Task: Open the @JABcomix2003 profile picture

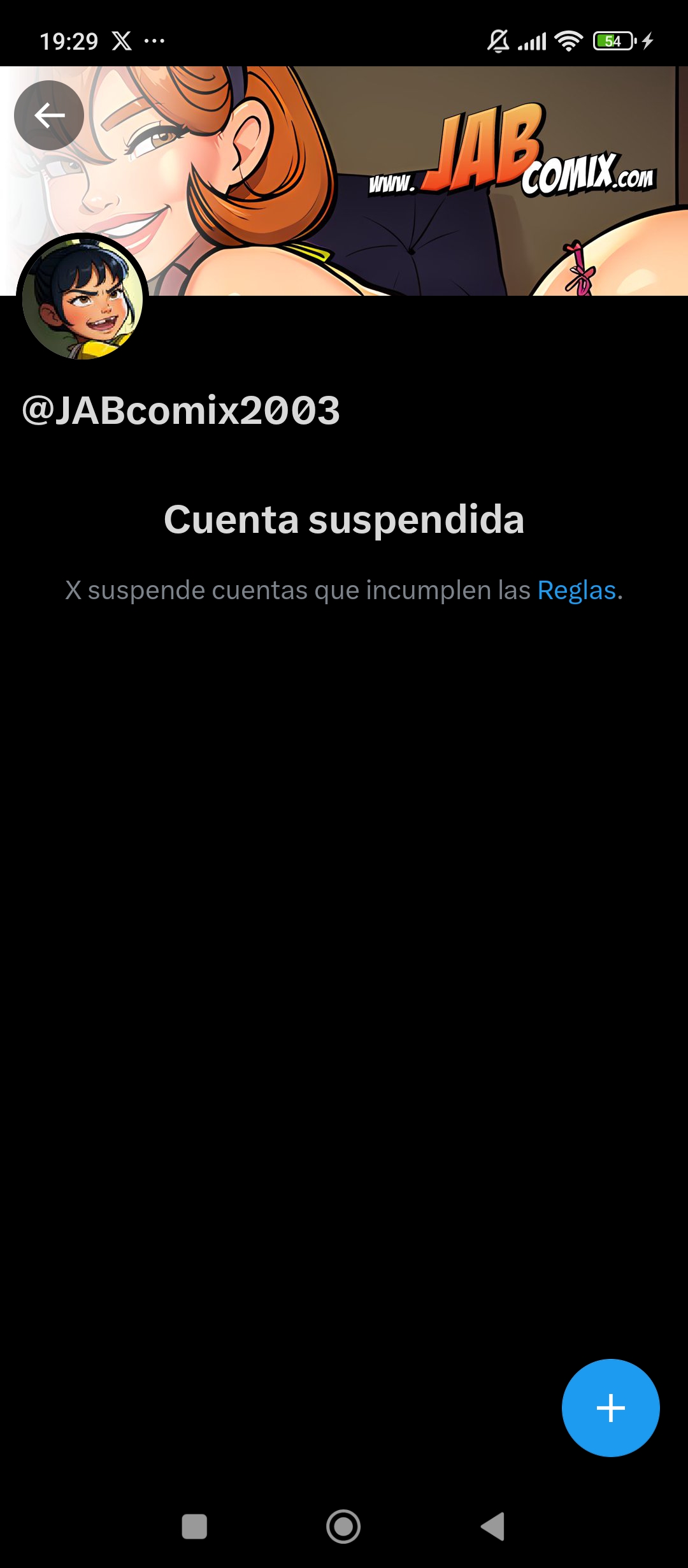Action: pyautogui.click(x=82, y=299)
